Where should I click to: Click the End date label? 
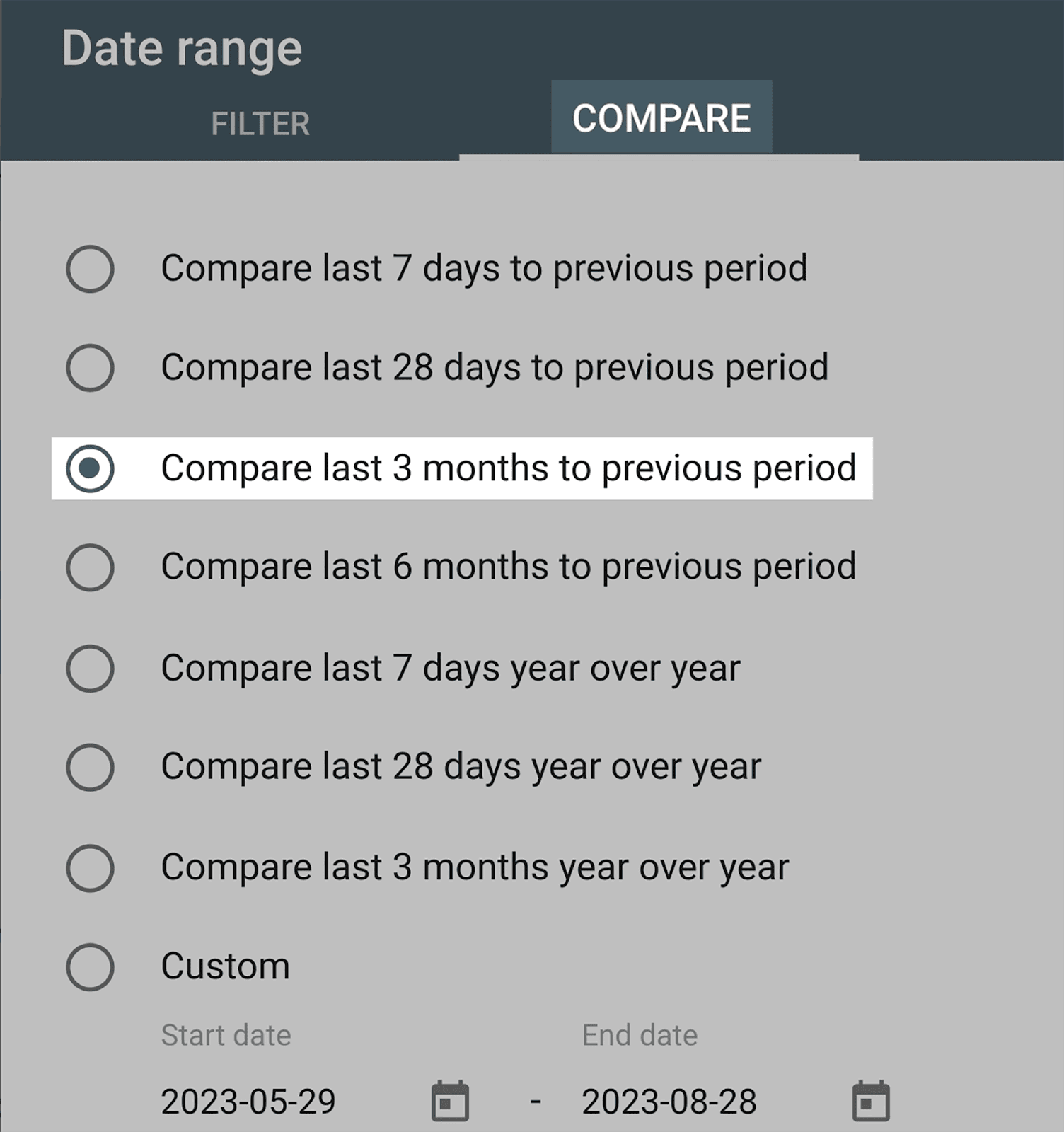point(637,1035)
